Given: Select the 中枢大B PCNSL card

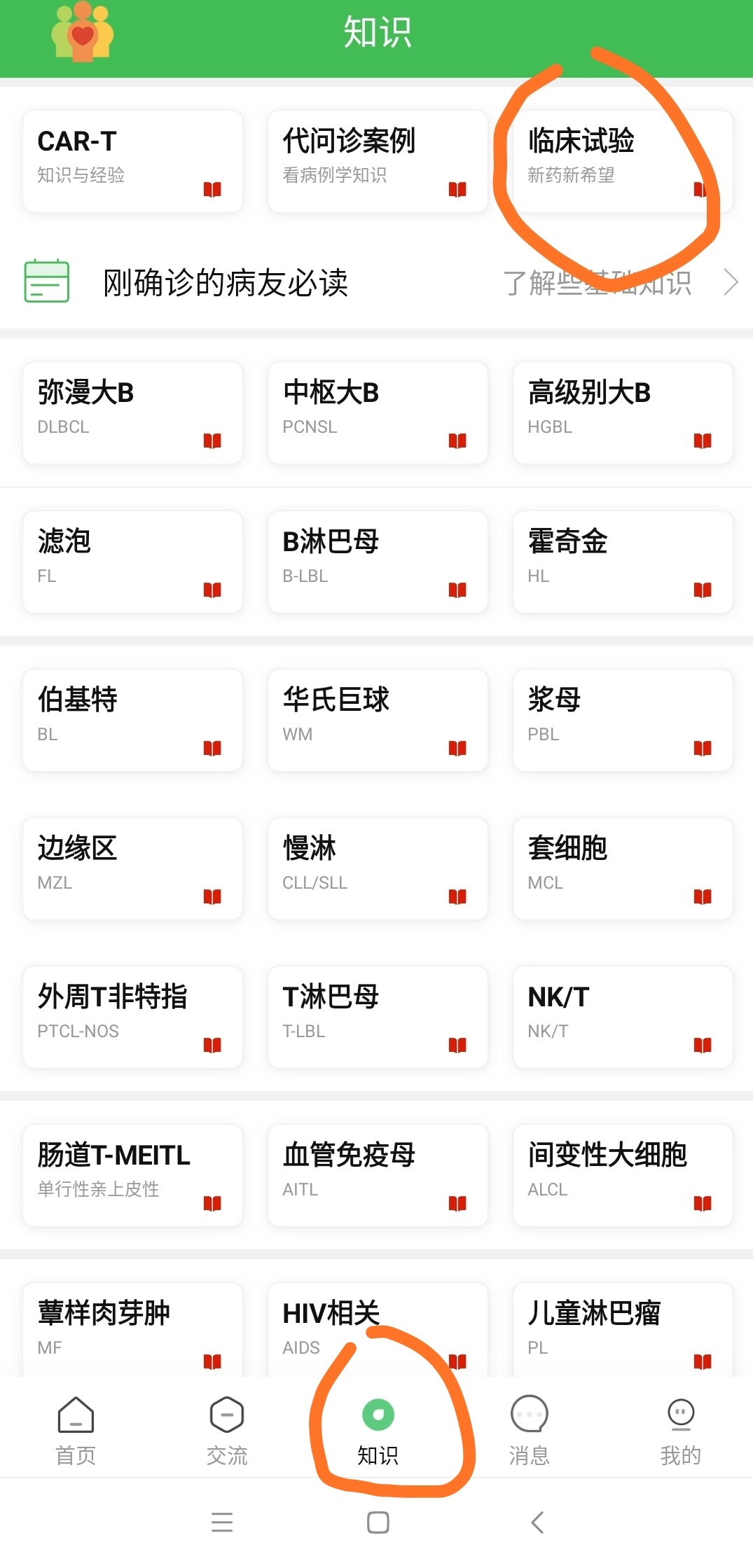Looking at the screenshot, I should click(378, 412).
